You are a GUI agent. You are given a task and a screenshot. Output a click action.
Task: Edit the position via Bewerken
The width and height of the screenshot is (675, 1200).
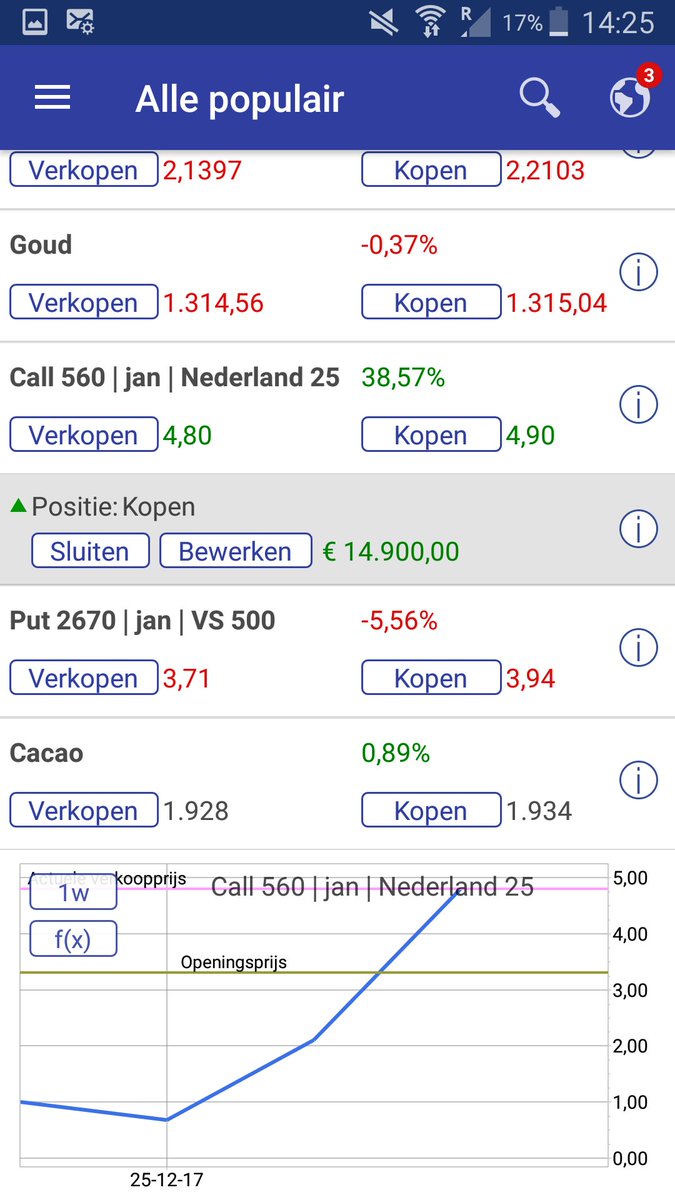click(235, 551)
